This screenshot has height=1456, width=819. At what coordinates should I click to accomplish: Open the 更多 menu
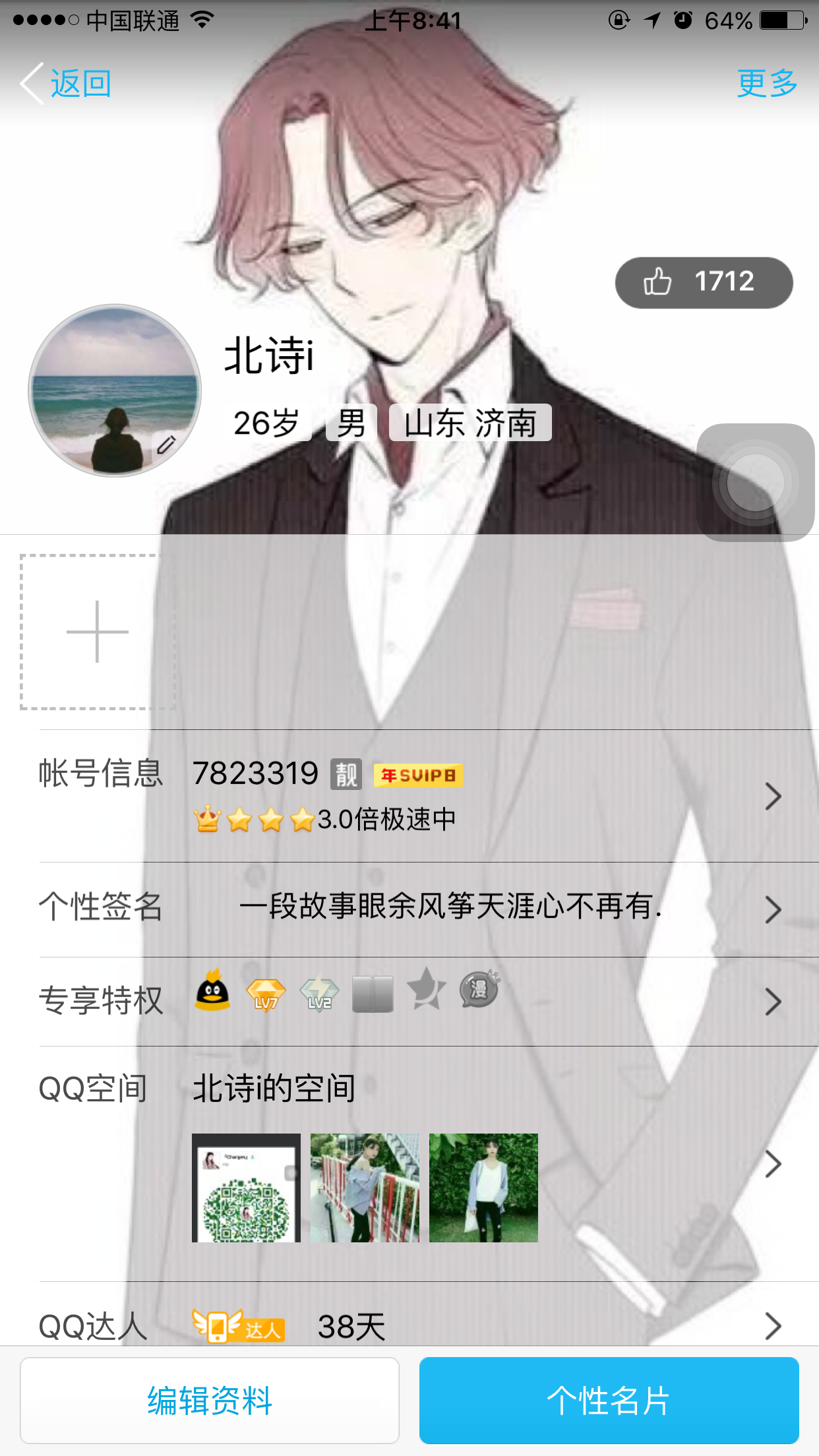tap(767, 84)
